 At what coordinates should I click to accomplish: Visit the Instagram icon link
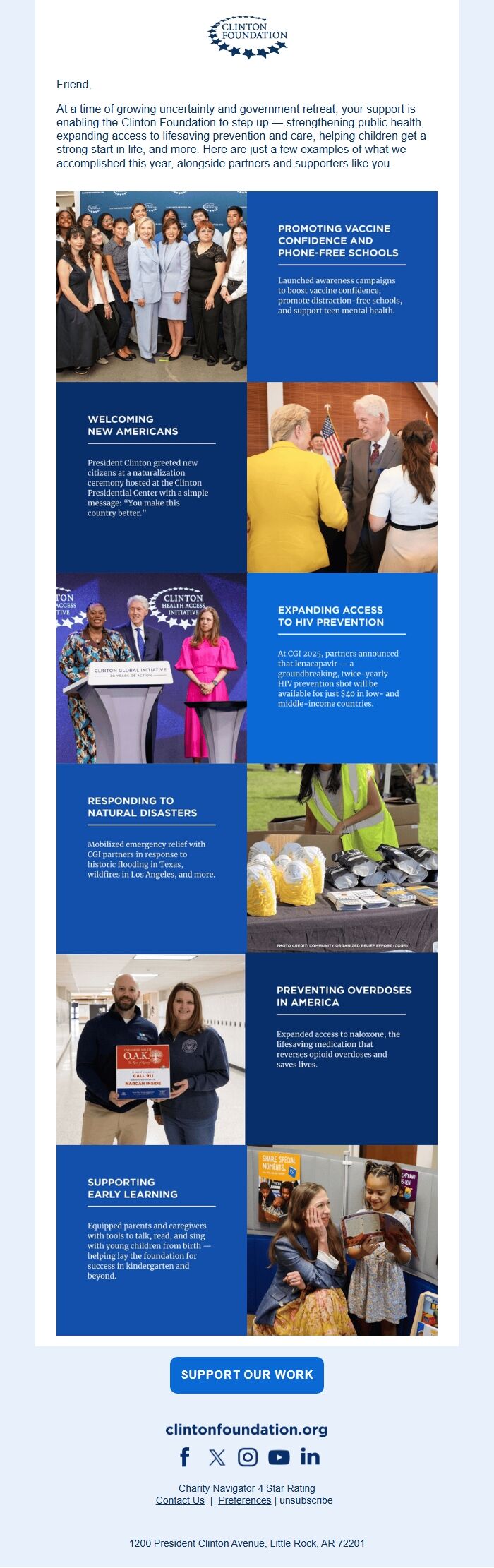248,1457
